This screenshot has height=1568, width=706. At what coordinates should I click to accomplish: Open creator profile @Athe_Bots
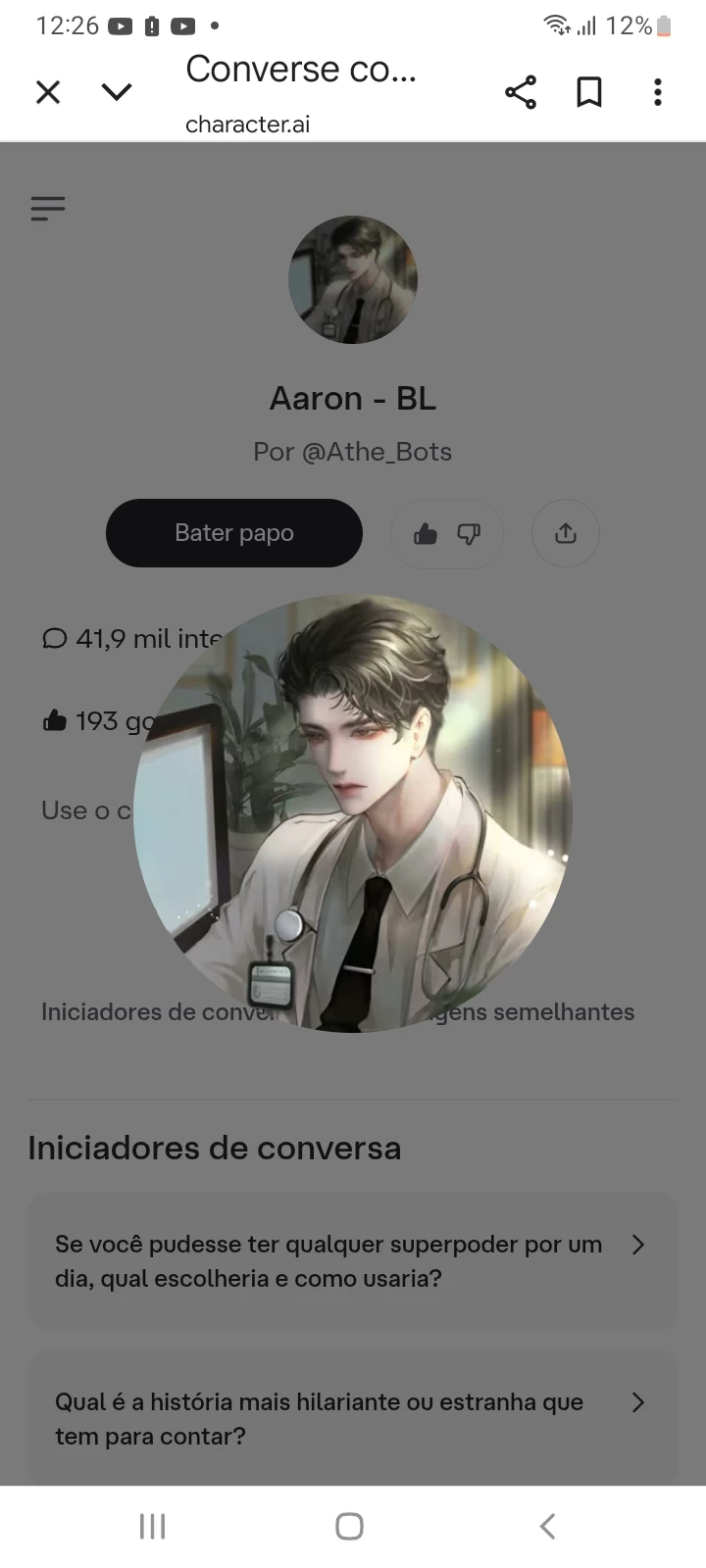(x=377, y=452)
